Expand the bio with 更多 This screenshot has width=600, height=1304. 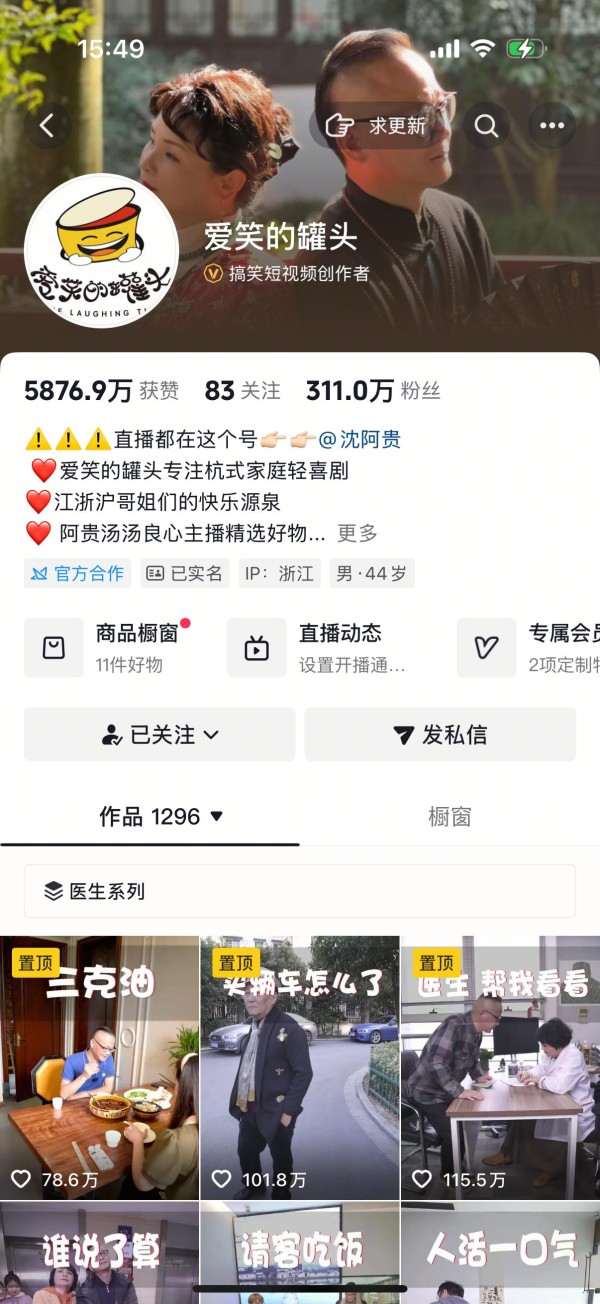[357, 533]
